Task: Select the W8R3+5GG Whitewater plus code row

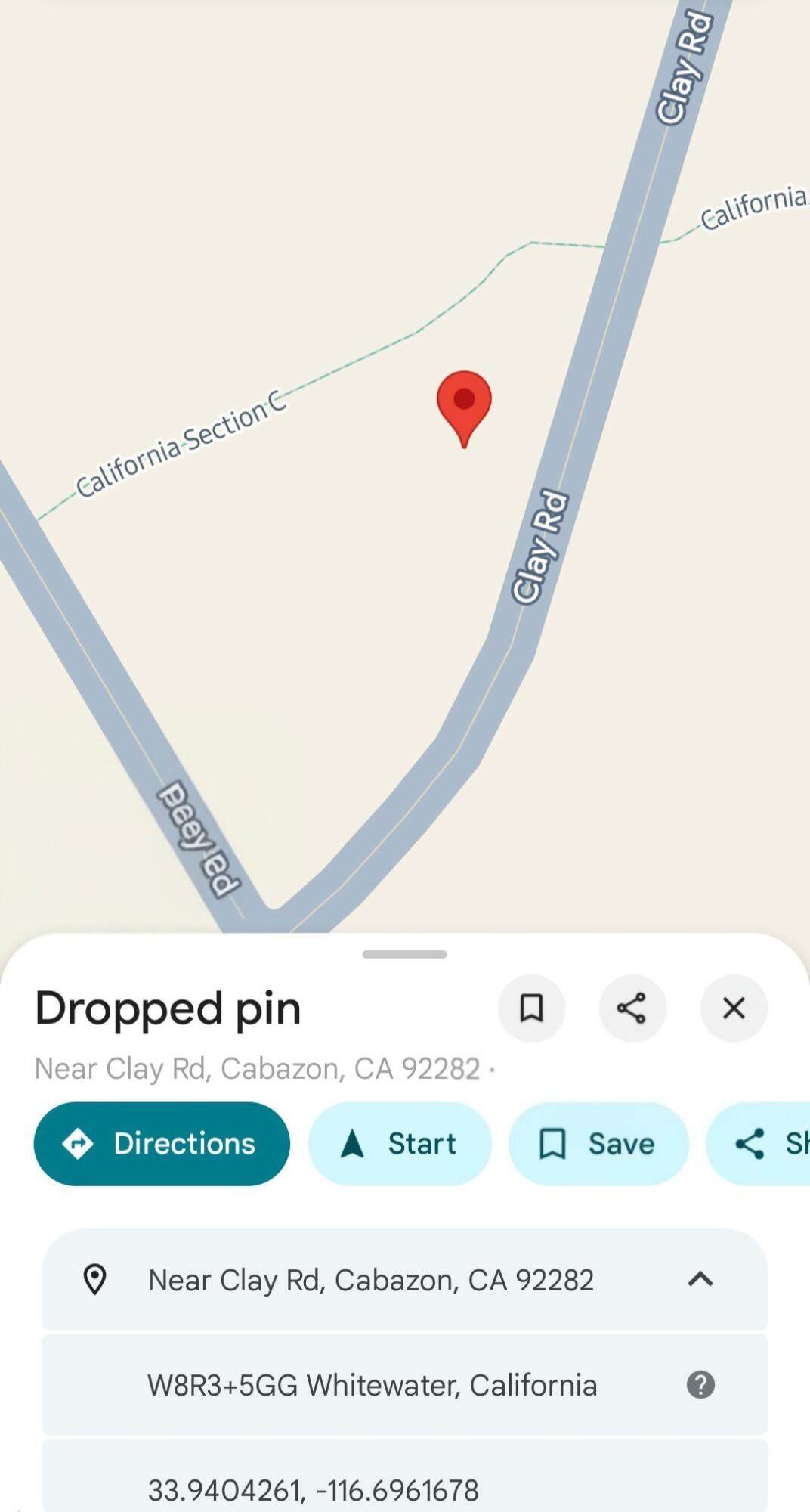Action: pyautogui.click(x=372, y=1385)
